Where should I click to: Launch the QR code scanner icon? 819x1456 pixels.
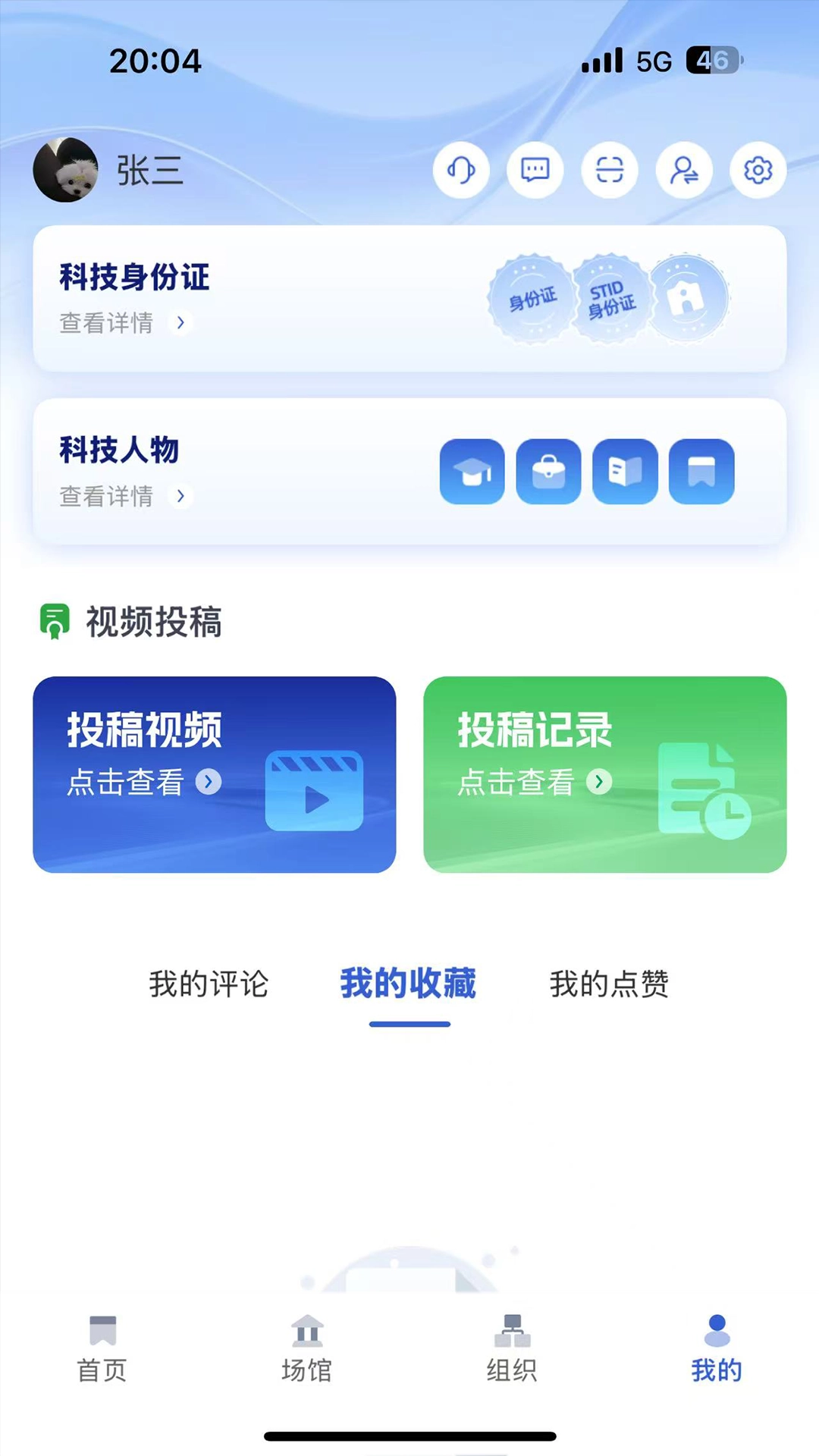pos(610,171)
